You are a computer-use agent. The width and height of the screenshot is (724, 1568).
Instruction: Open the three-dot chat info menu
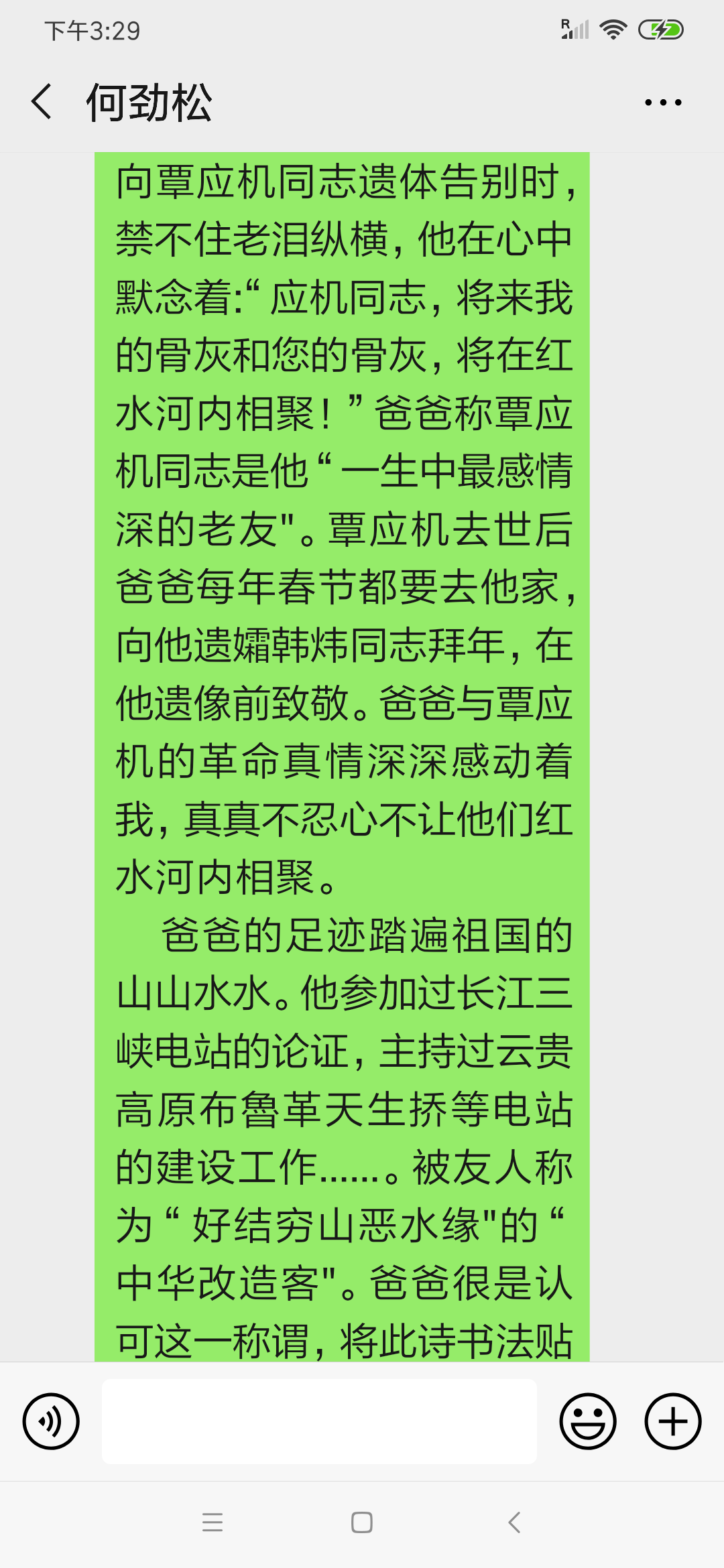click(663, 103)
